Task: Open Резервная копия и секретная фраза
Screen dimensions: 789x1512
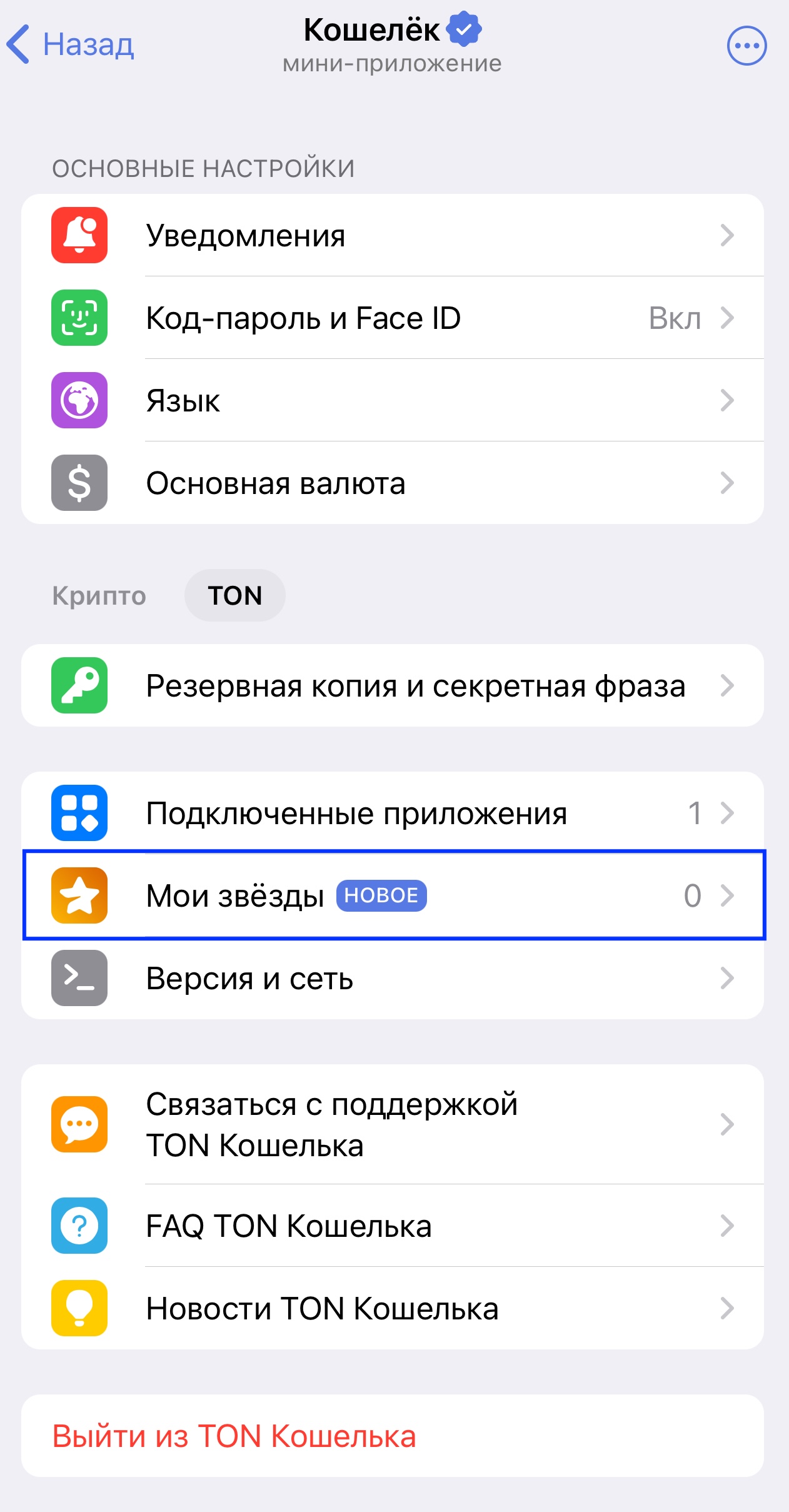Action: pyautogui.click(x=393, y=685)
